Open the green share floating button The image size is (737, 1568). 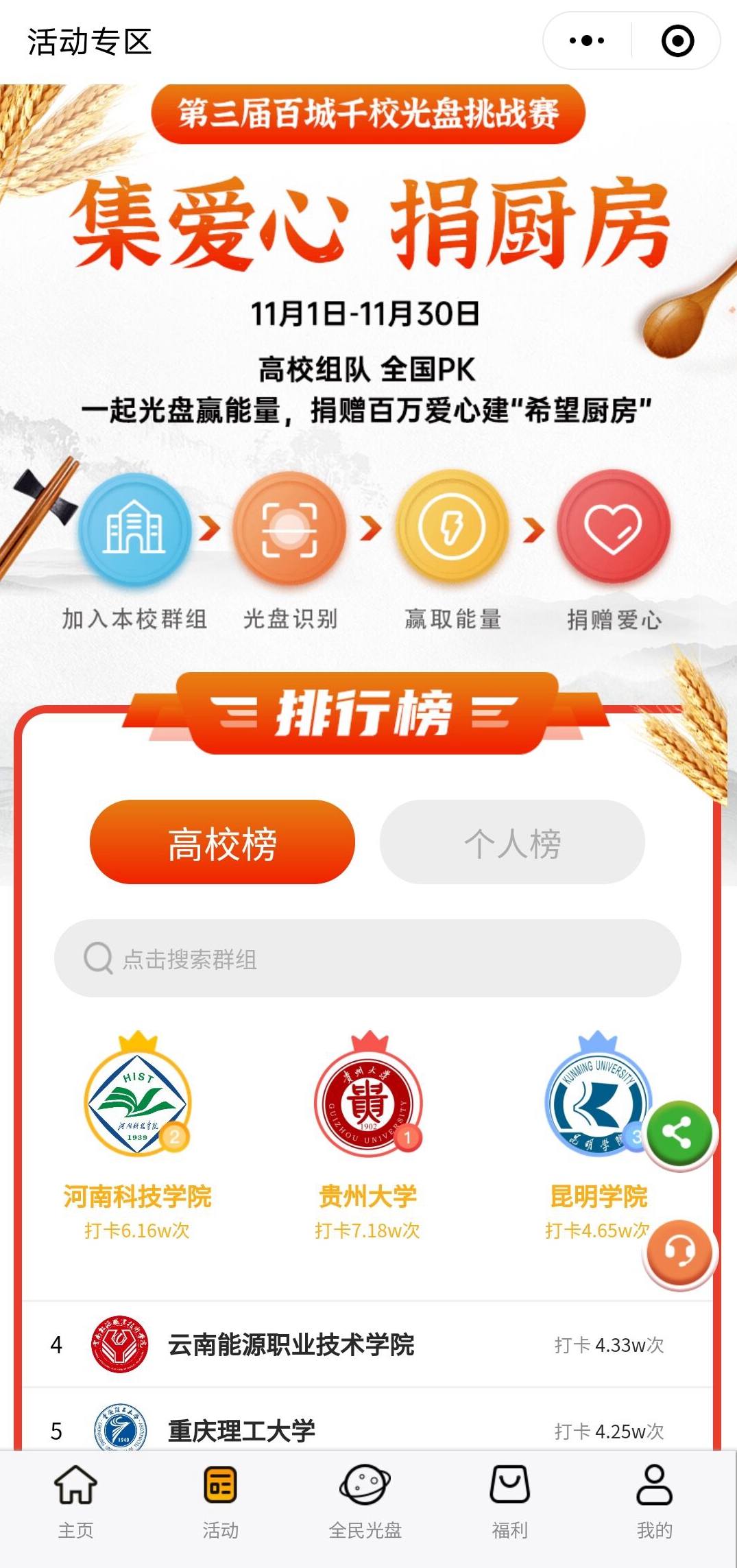point(677,1133)
